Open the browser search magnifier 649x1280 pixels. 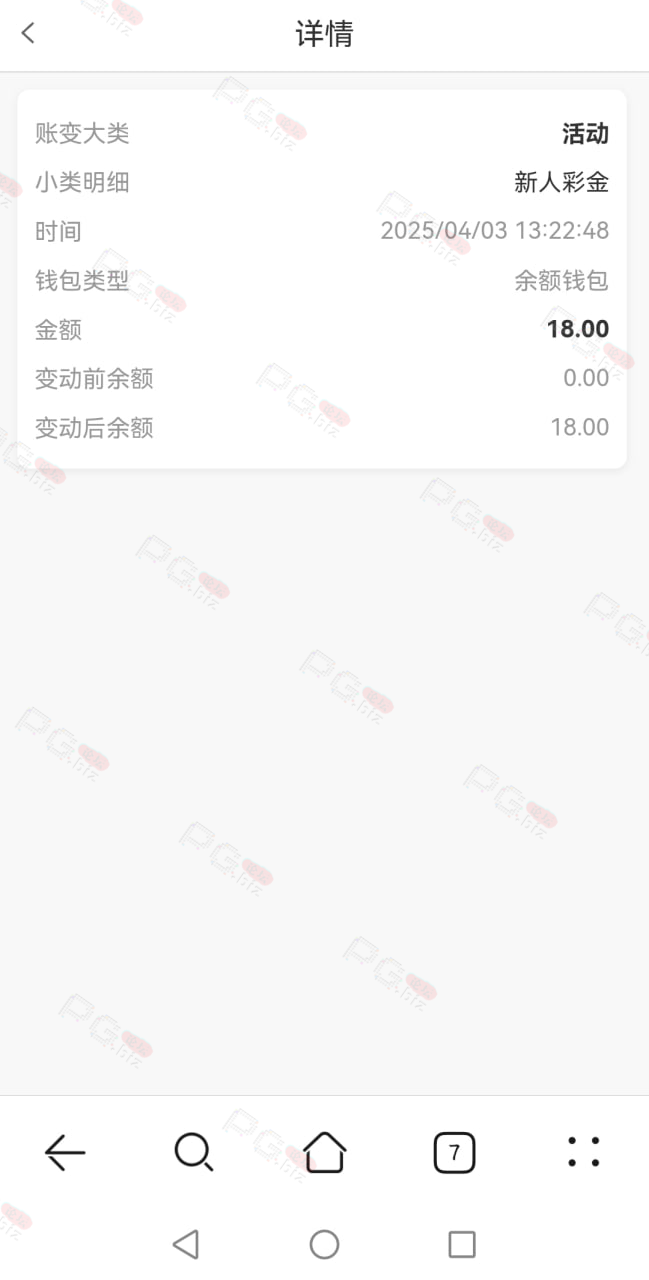[194, 1152]
